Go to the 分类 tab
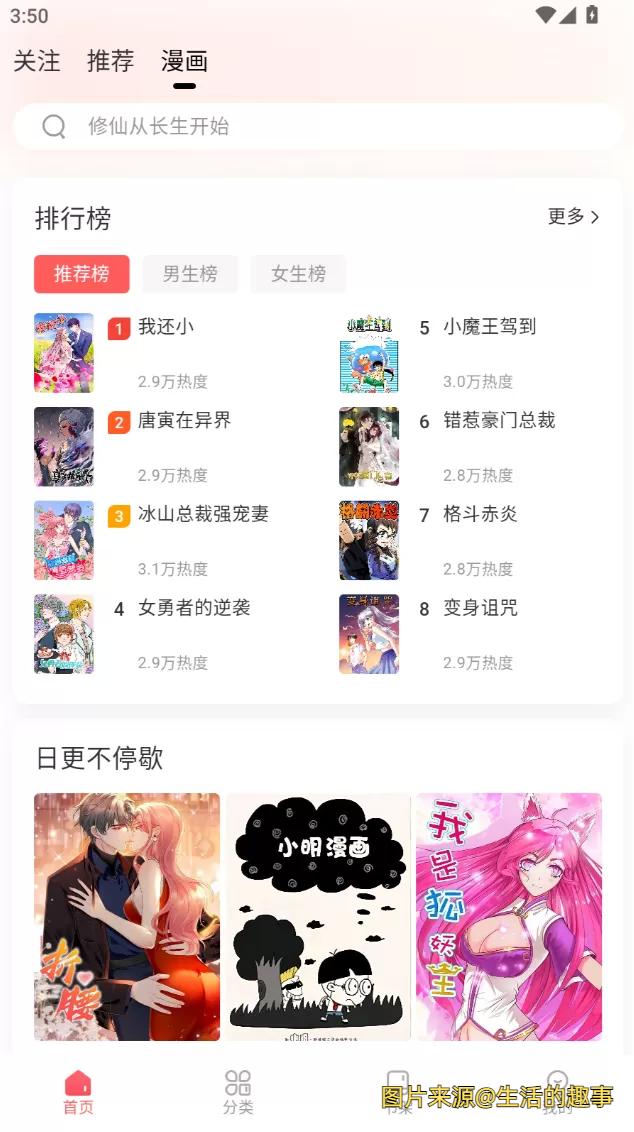The height and width of the screenshot is (1132, 634). pos(238,1092)
